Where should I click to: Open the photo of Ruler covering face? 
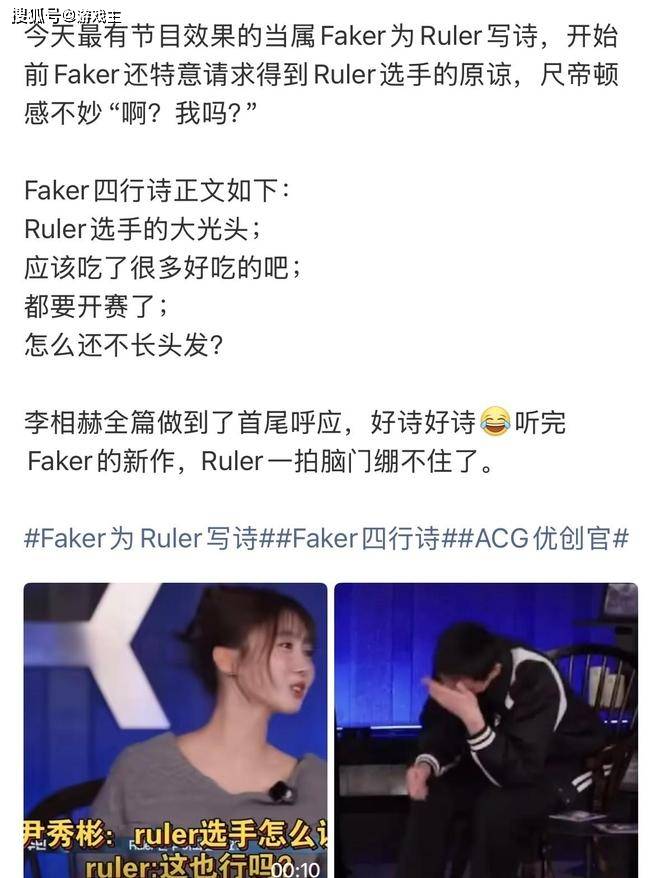486,728
